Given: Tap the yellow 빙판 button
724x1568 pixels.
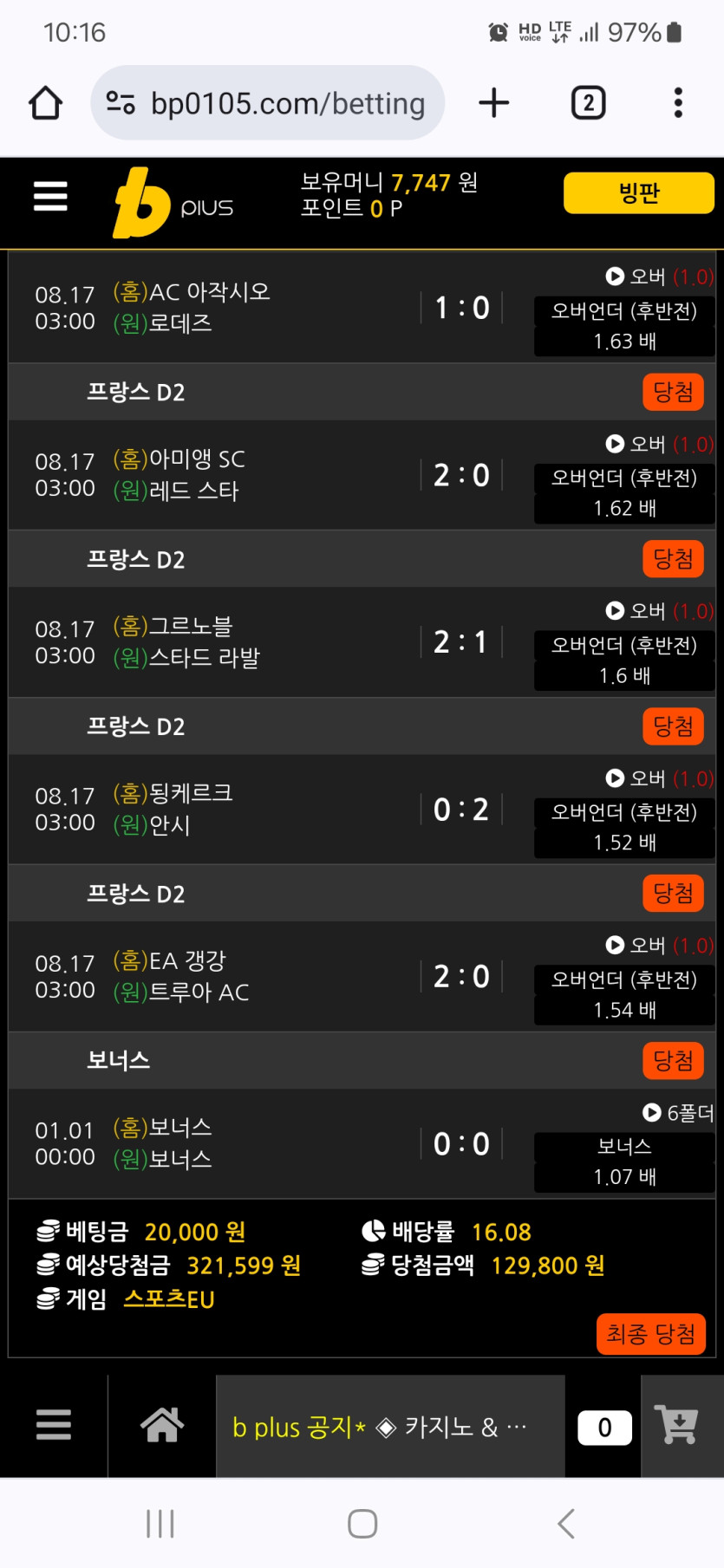Looking at the screenshot, I should point(639,193).
